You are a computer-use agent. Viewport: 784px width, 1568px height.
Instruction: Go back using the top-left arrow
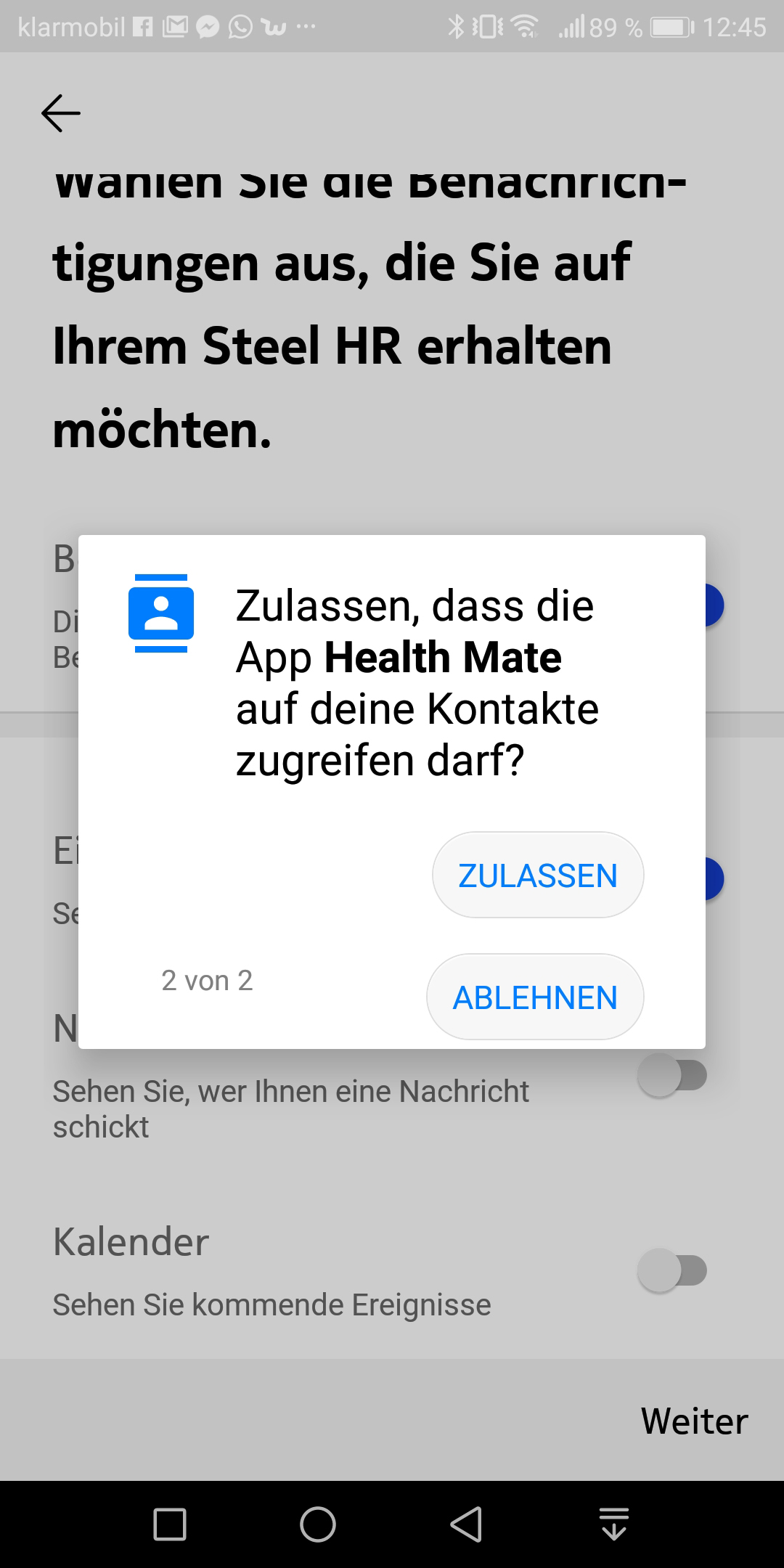(60, 113)
